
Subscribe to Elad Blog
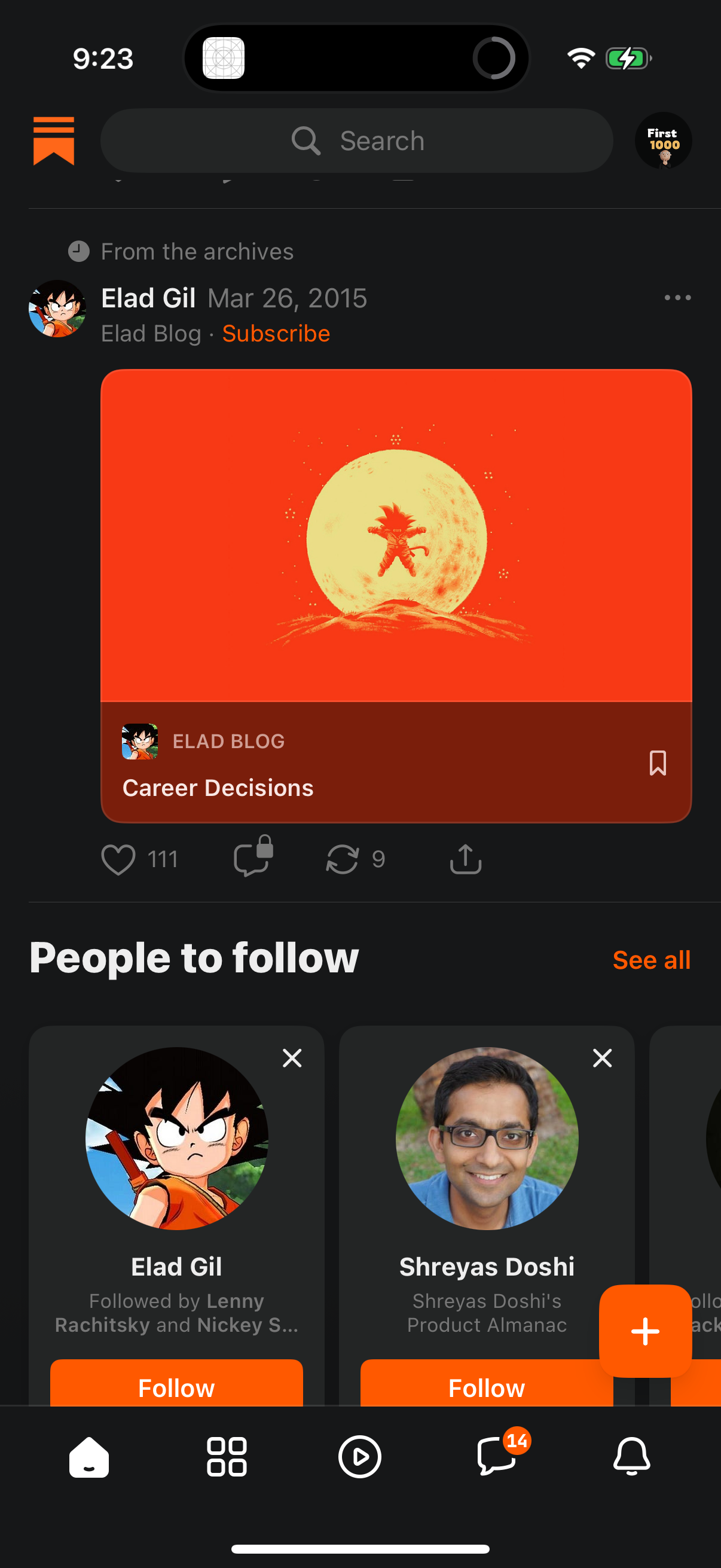point(276,334)
